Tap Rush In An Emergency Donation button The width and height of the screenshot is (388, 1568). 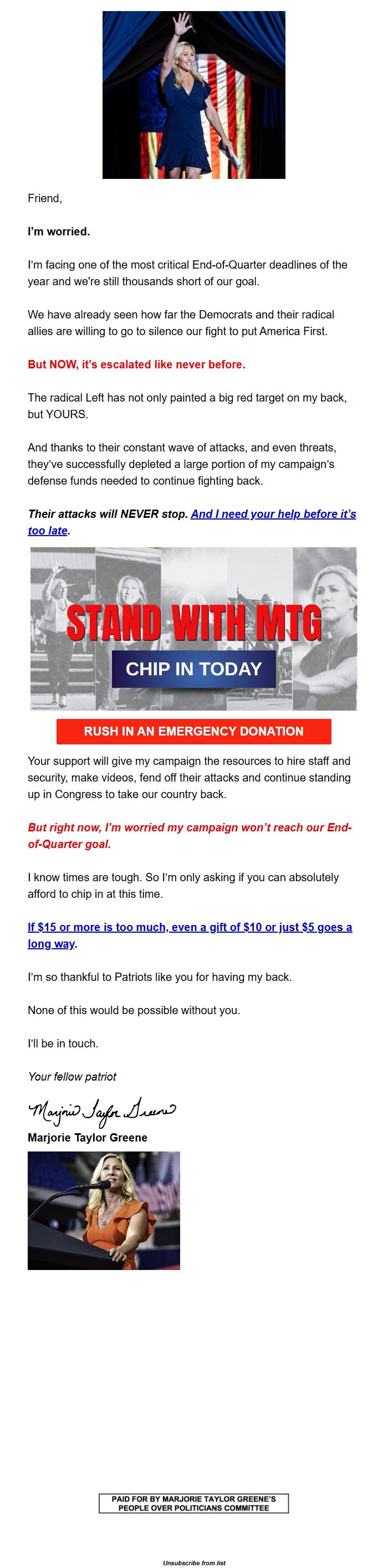pyautogui.click(x=193, y=731)
